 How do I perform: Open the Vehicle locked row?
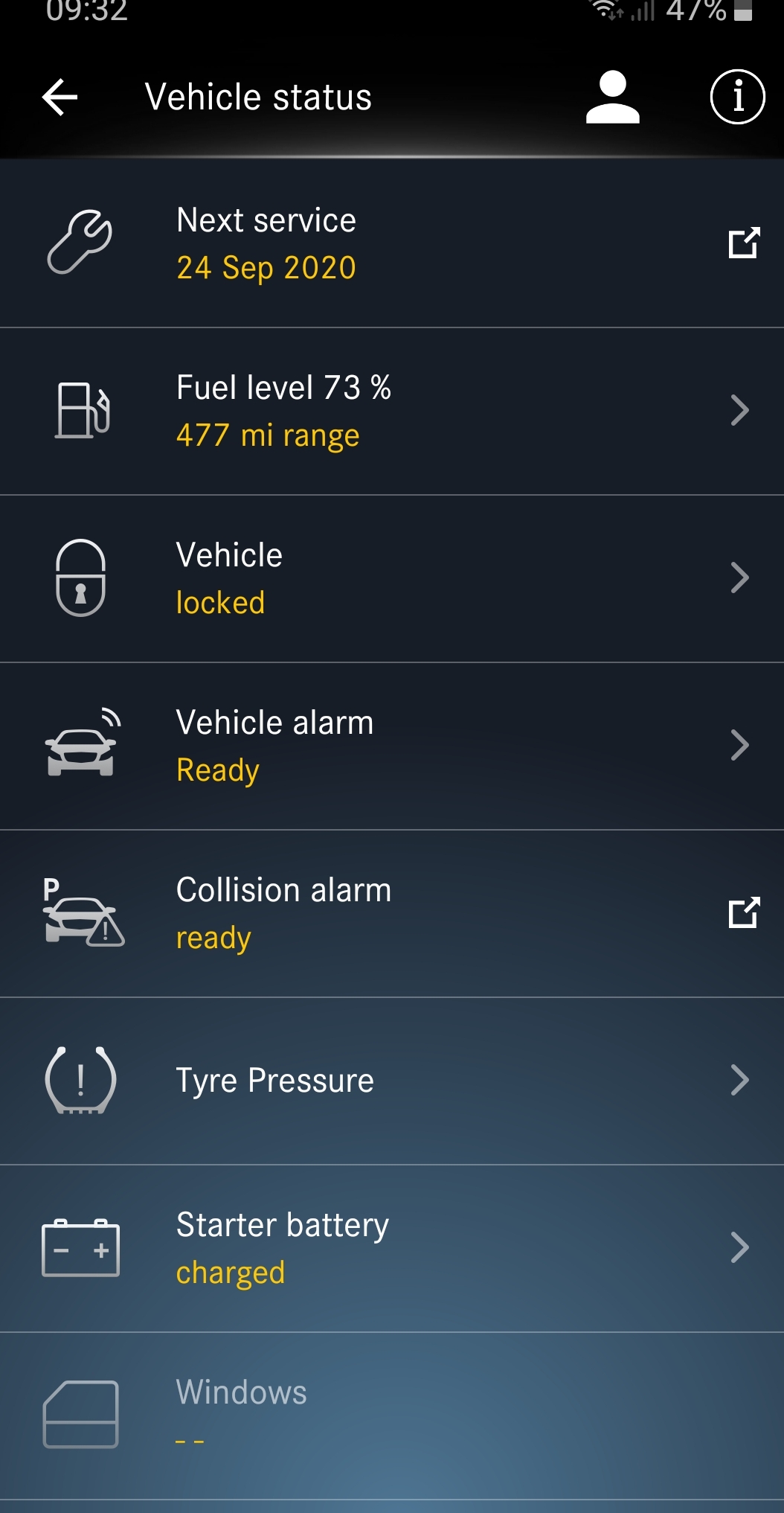coord(392,578)
